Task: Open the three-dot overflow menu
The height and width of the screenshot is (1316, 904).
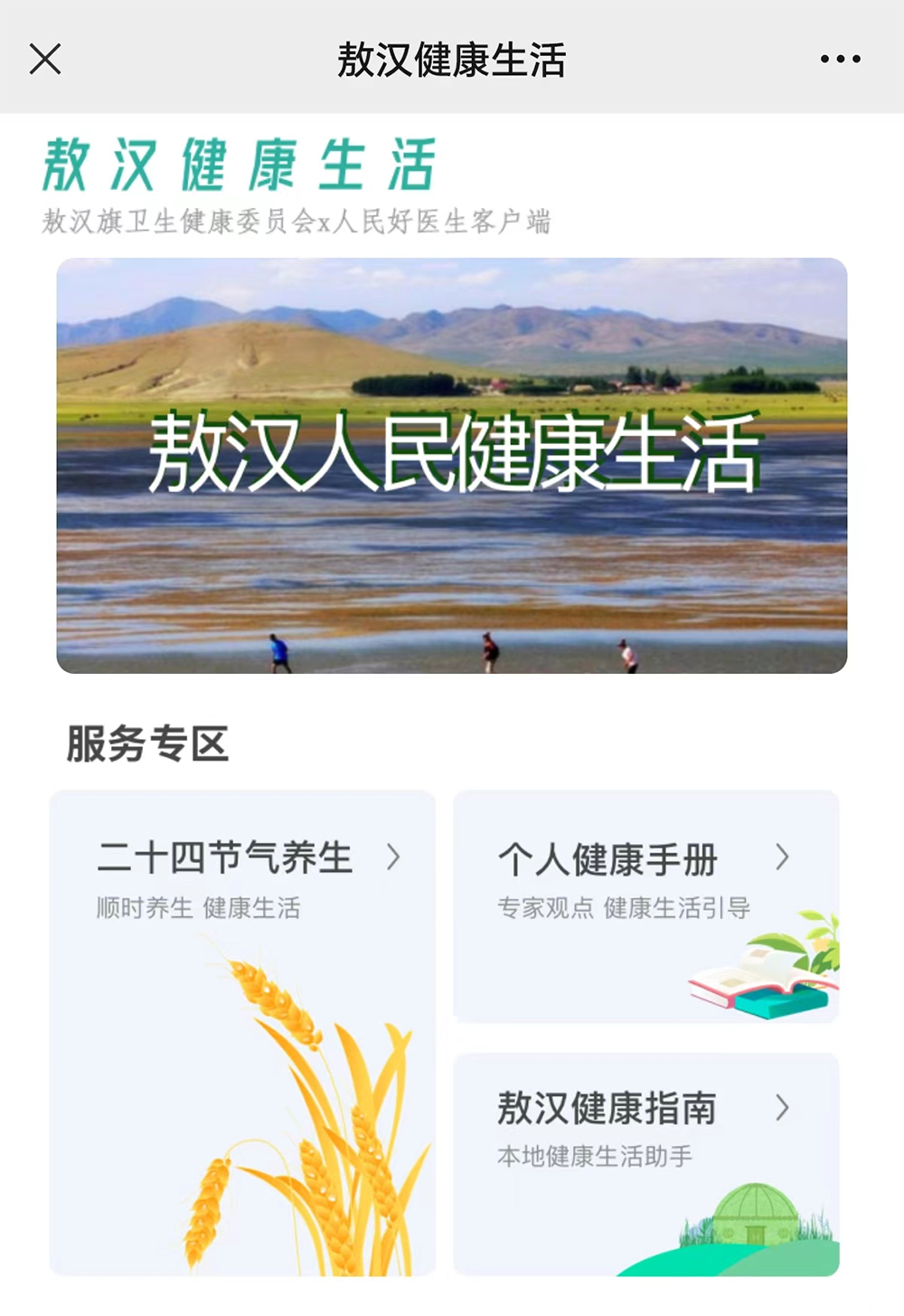Action: [x=840, y=60]
